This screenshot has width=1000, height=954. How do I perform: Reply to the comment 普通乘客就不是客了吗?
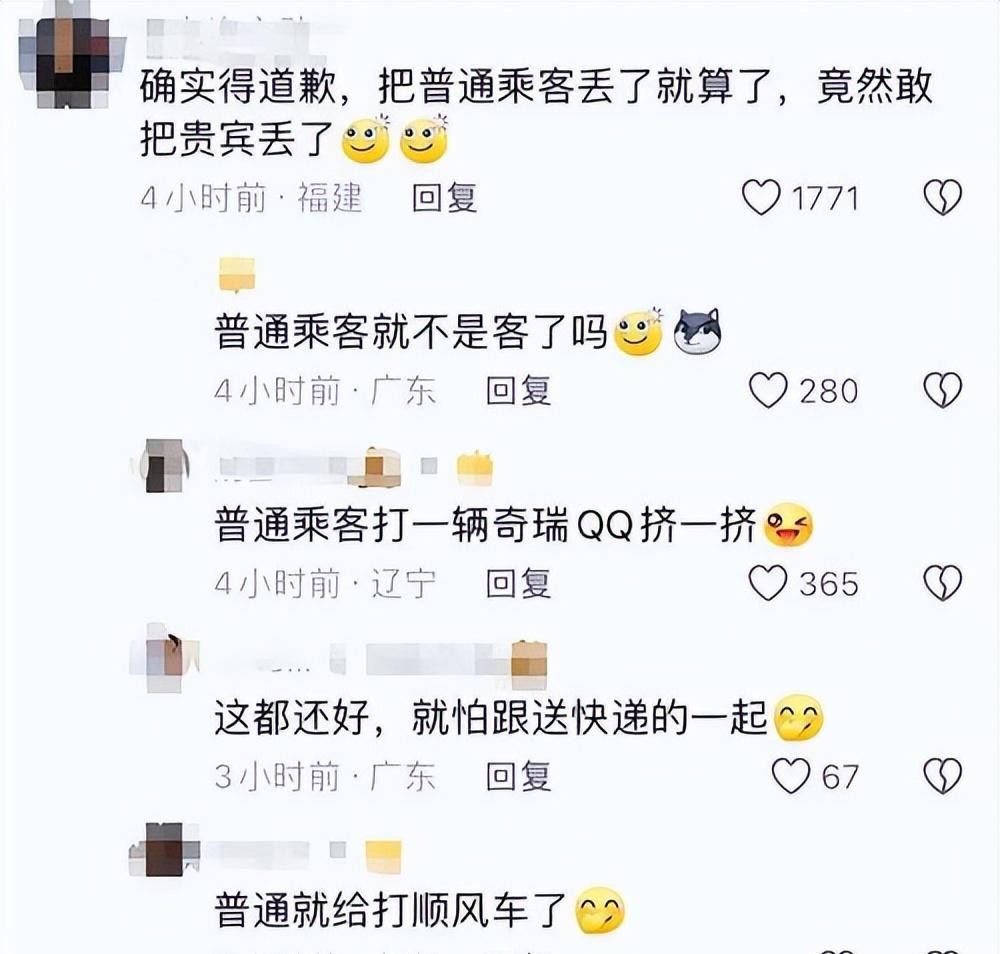(518, 390)
